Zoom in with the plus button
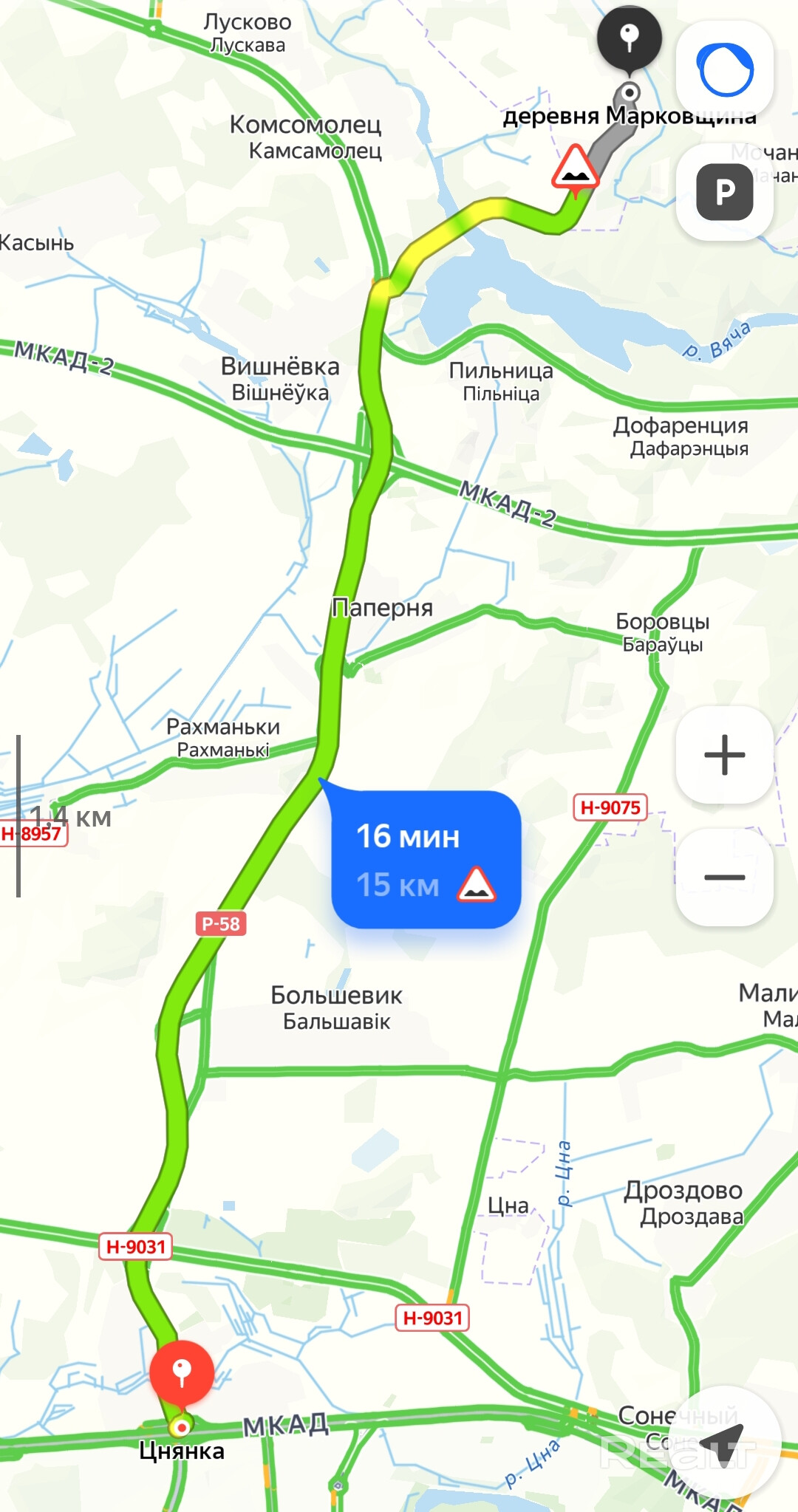798x1512 pixels. click(725, 755)
